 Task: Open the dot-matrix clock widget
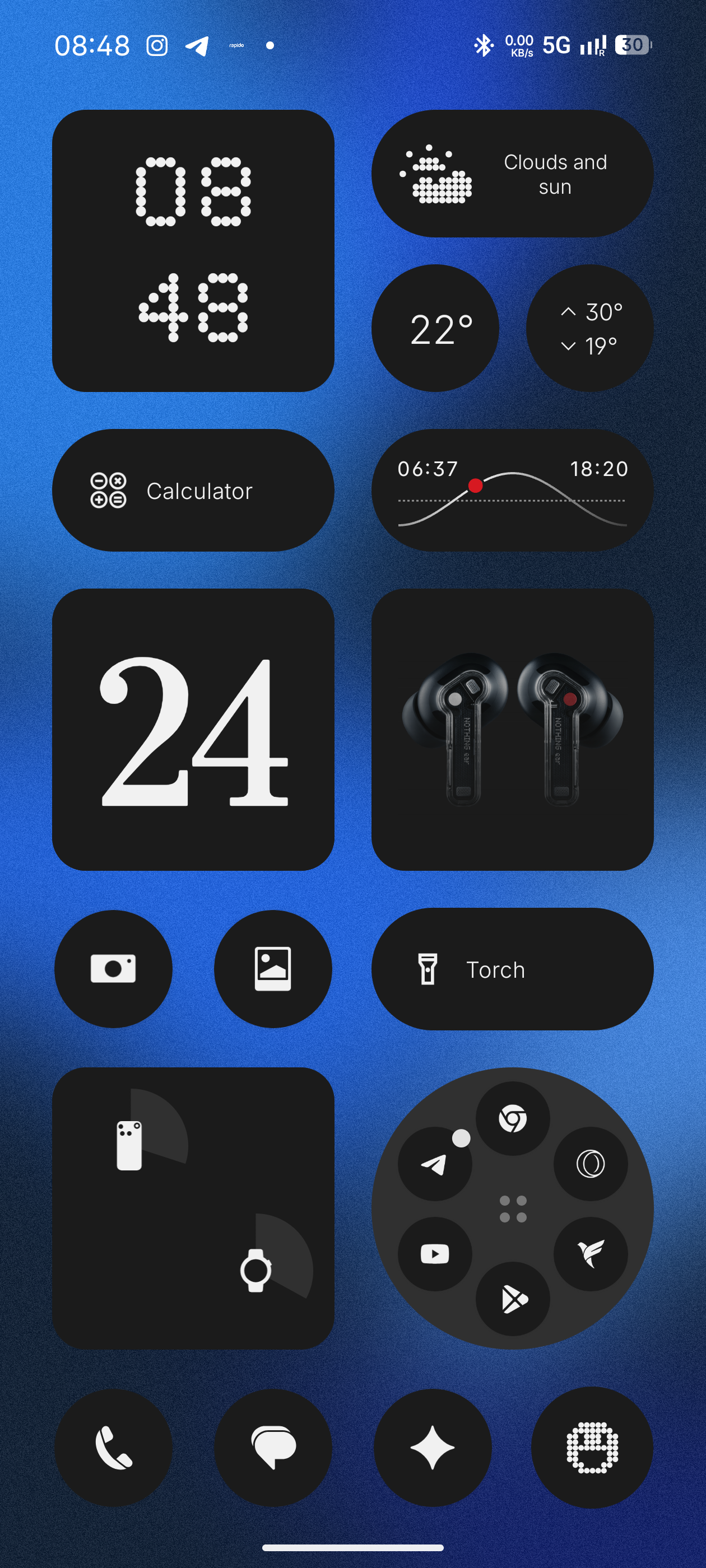(x=193, y=250)
